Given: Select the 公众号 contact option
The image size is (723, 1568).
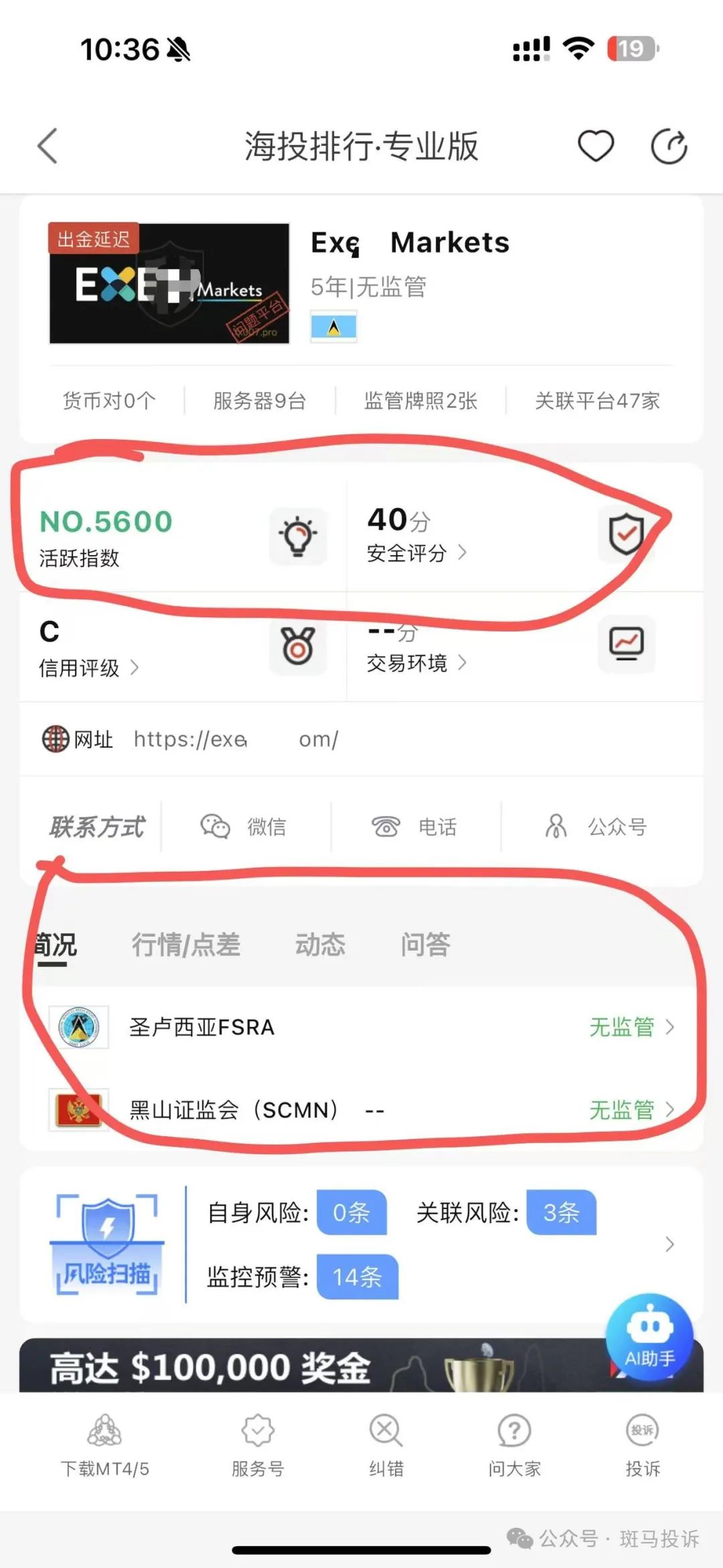Looking at the screenshot, I should tap(597, 827).
